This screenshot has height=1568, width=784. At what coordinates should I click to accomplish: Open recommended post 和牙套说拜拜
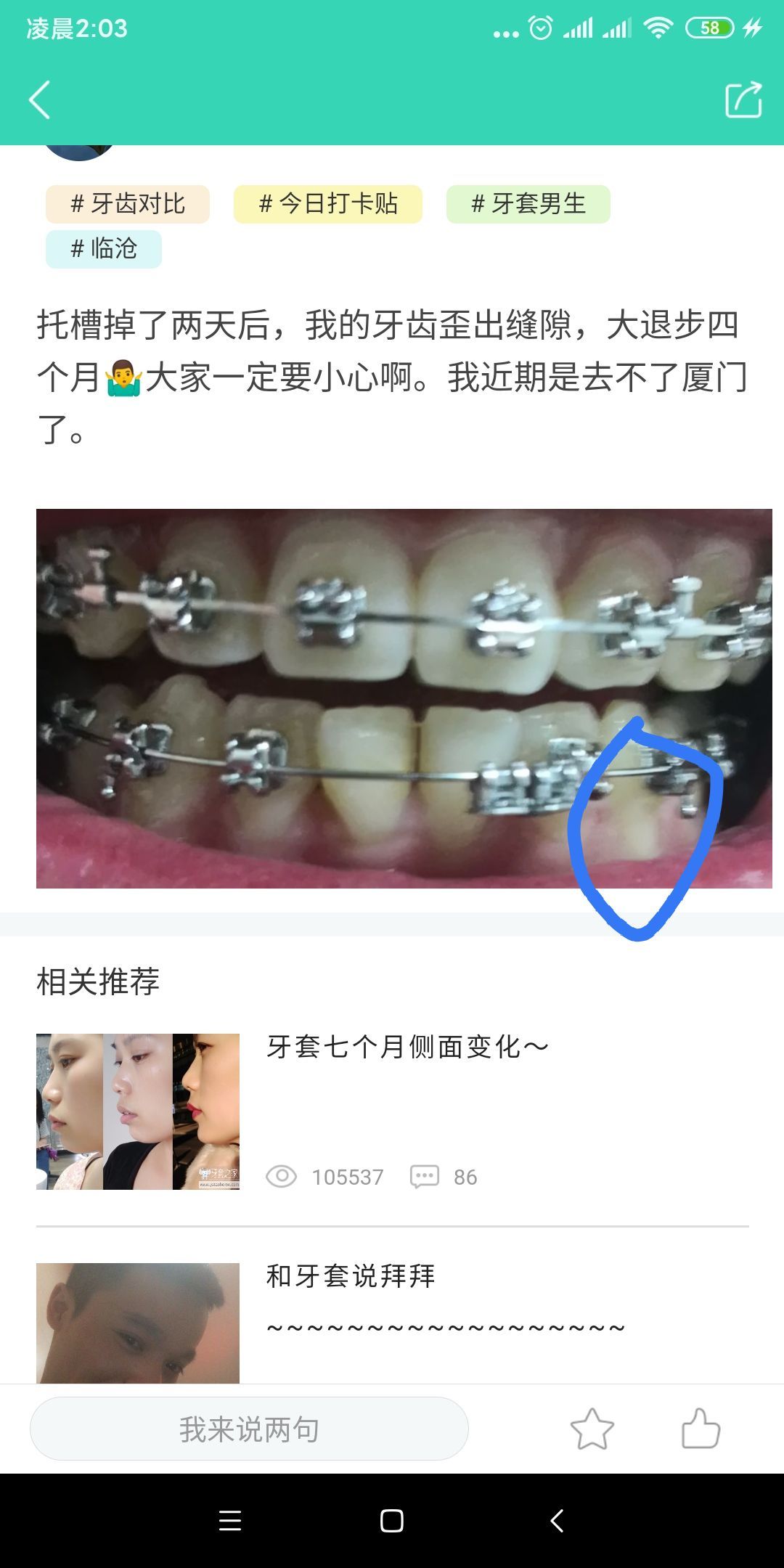[x=351, y=1275]
